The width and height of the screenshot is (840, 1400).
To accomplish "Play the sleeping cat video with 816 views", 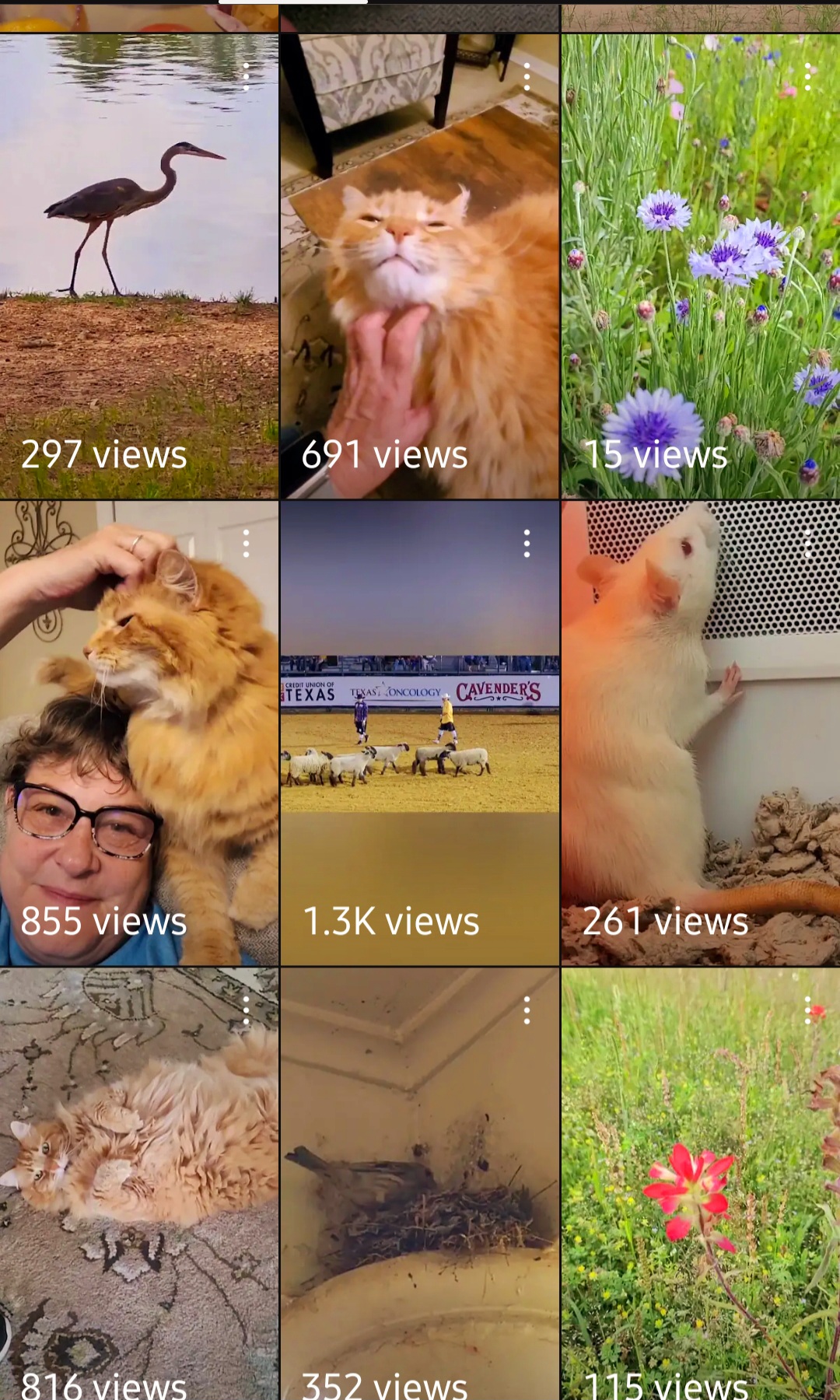I will click(x=138, y=1182).
